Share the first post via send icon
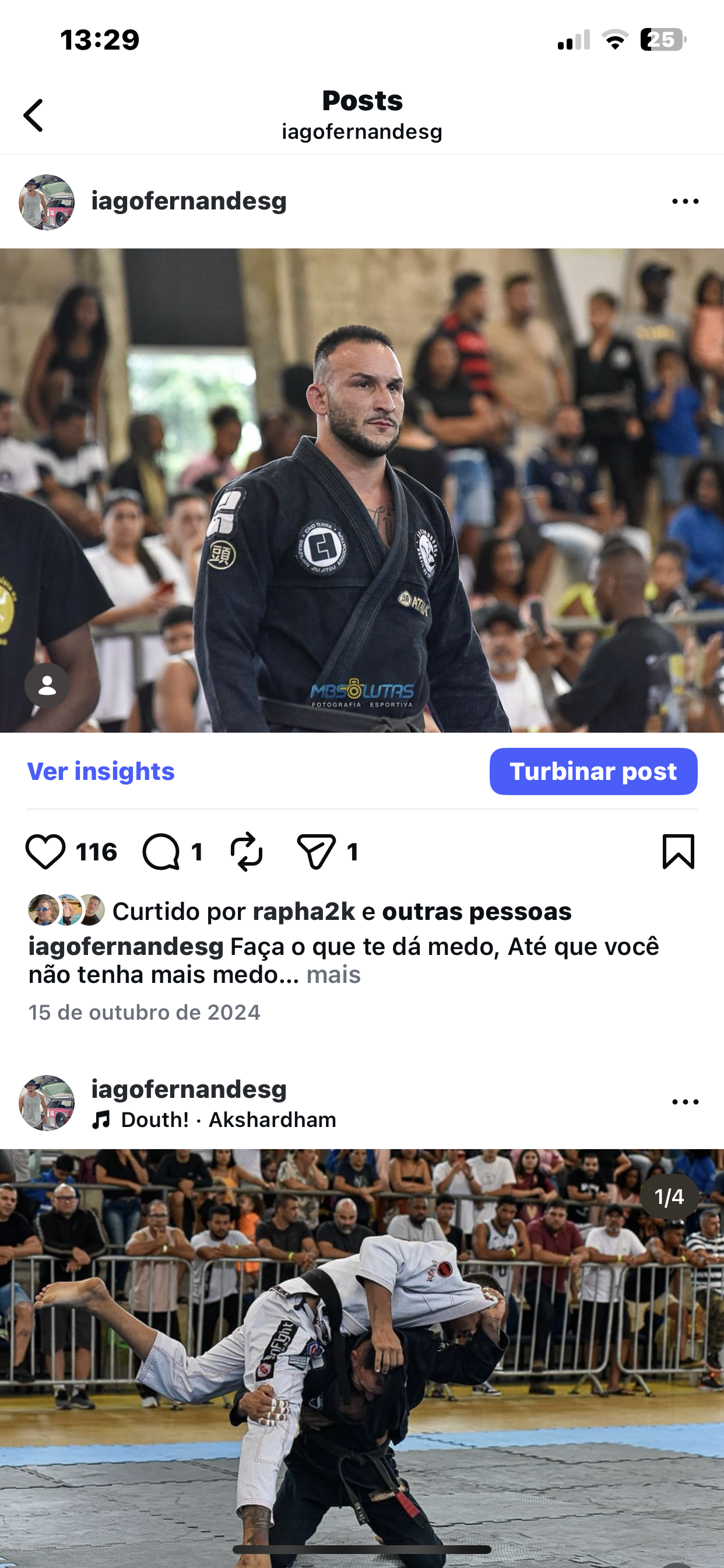Viewport: 724px width, 1568px height. (x=316, y=852)
